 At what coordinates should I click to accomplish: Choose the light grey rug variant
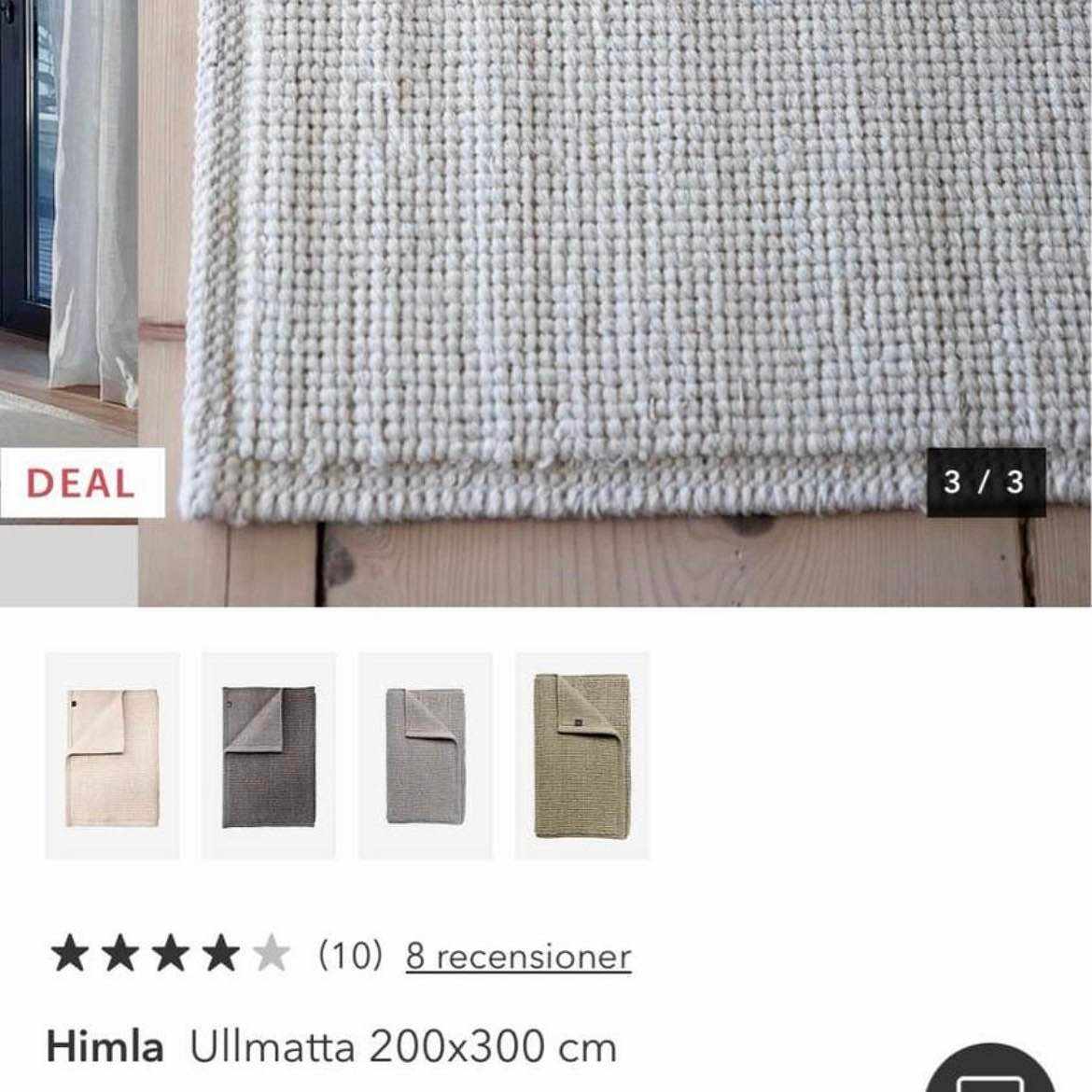426,756
